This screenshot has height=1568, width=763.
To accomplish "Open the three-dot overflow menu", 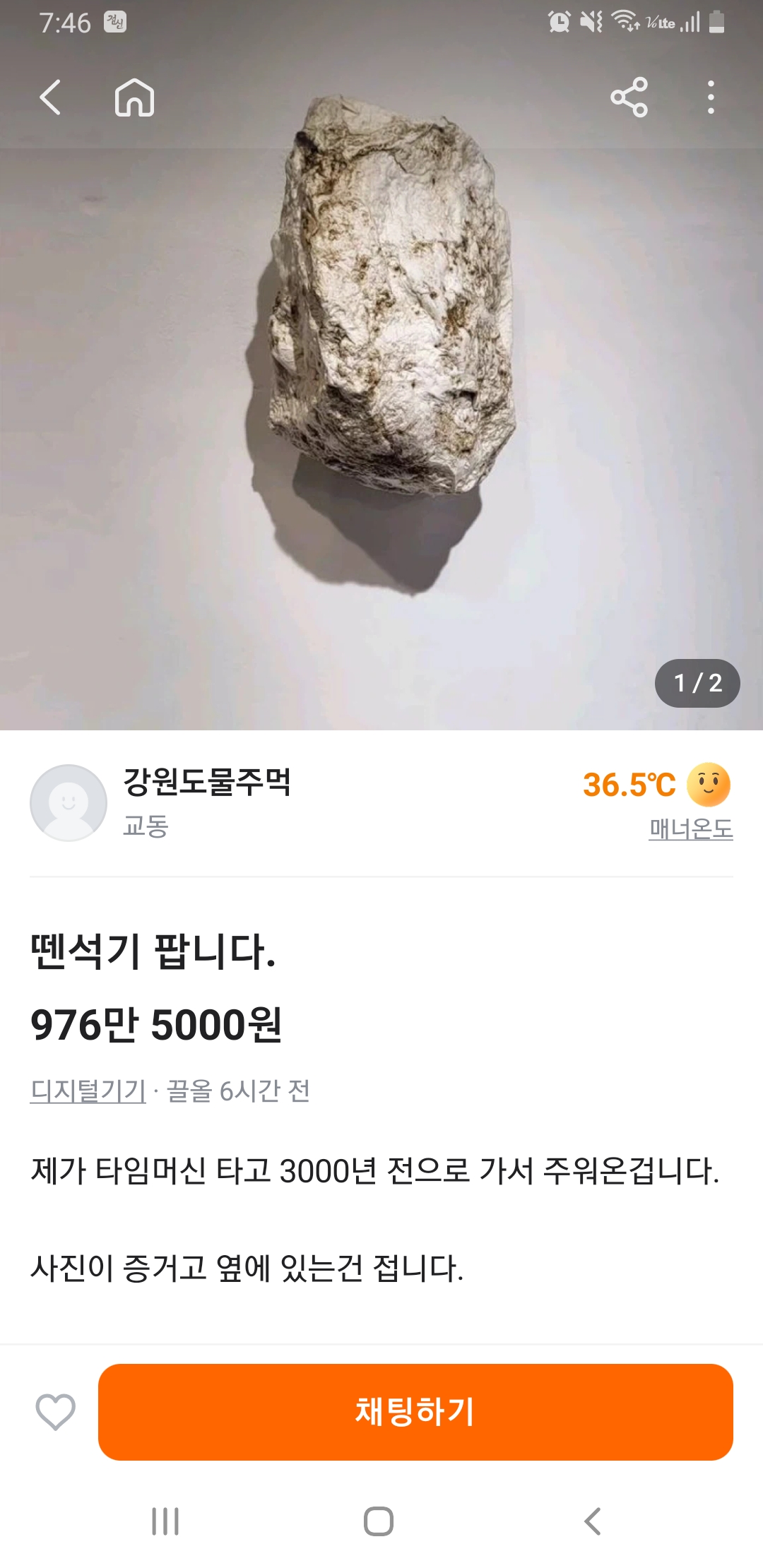I will (x=711, y=97).
